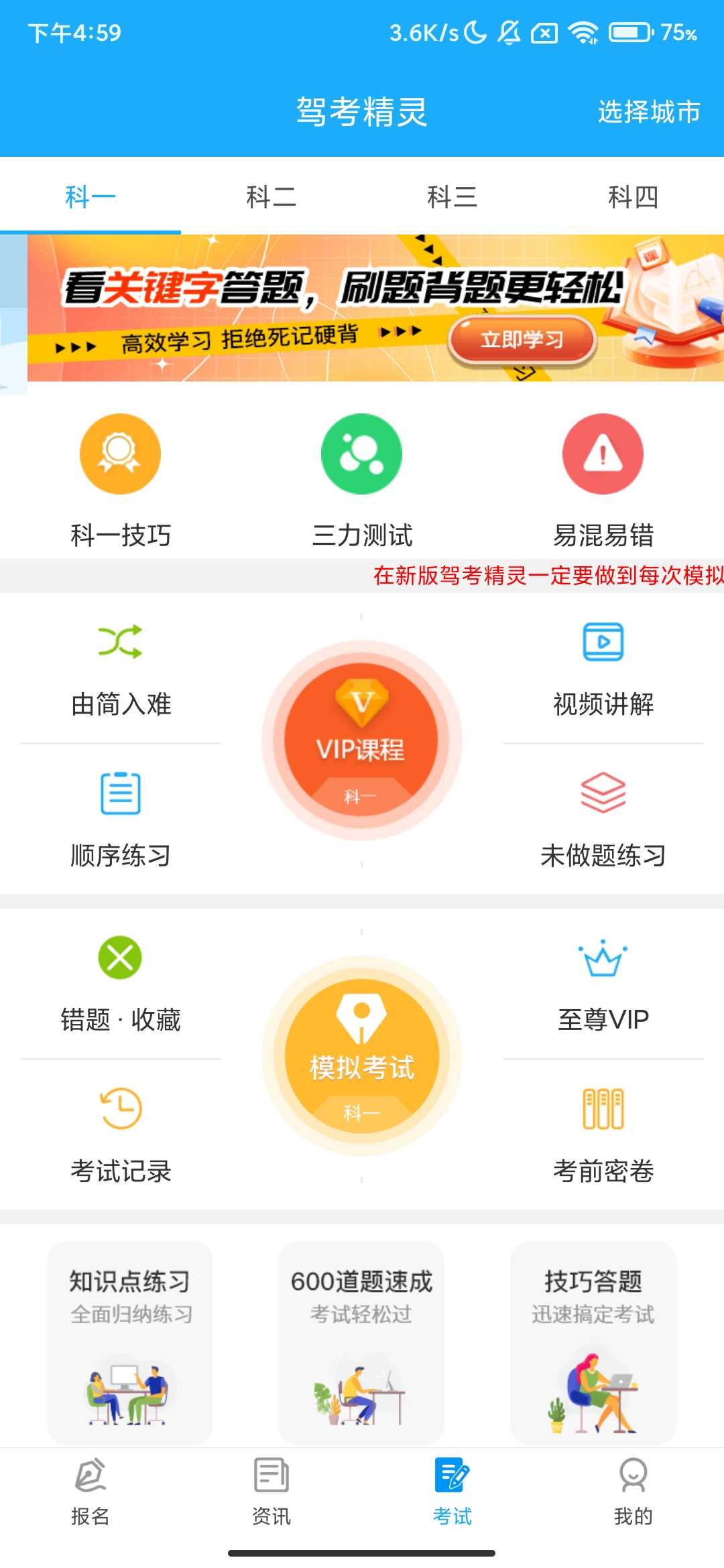Viewport: 724px width, 1568px height.
Task: Switch to the 科二 tab
Action: click(270, 196)
